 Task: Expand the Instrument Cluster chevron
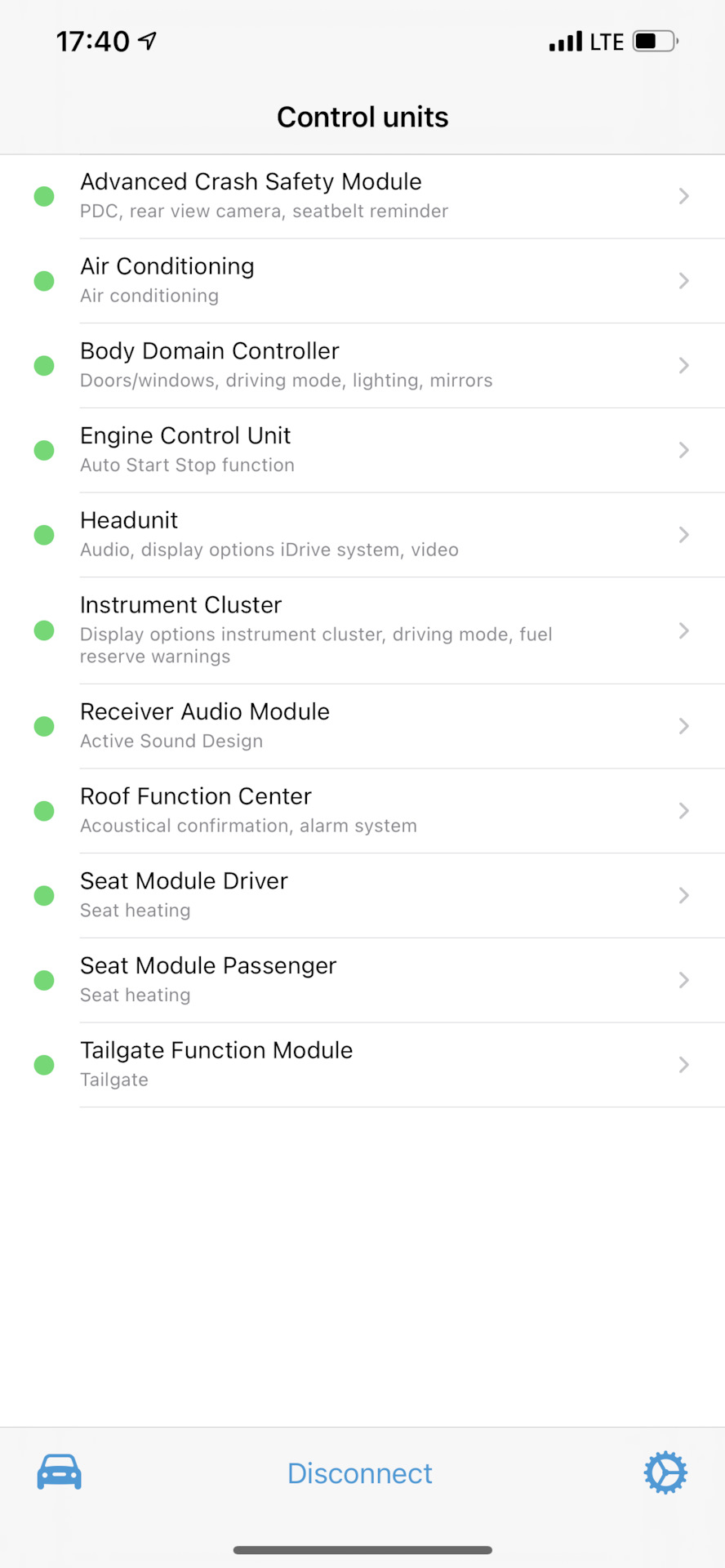point(684,630)
